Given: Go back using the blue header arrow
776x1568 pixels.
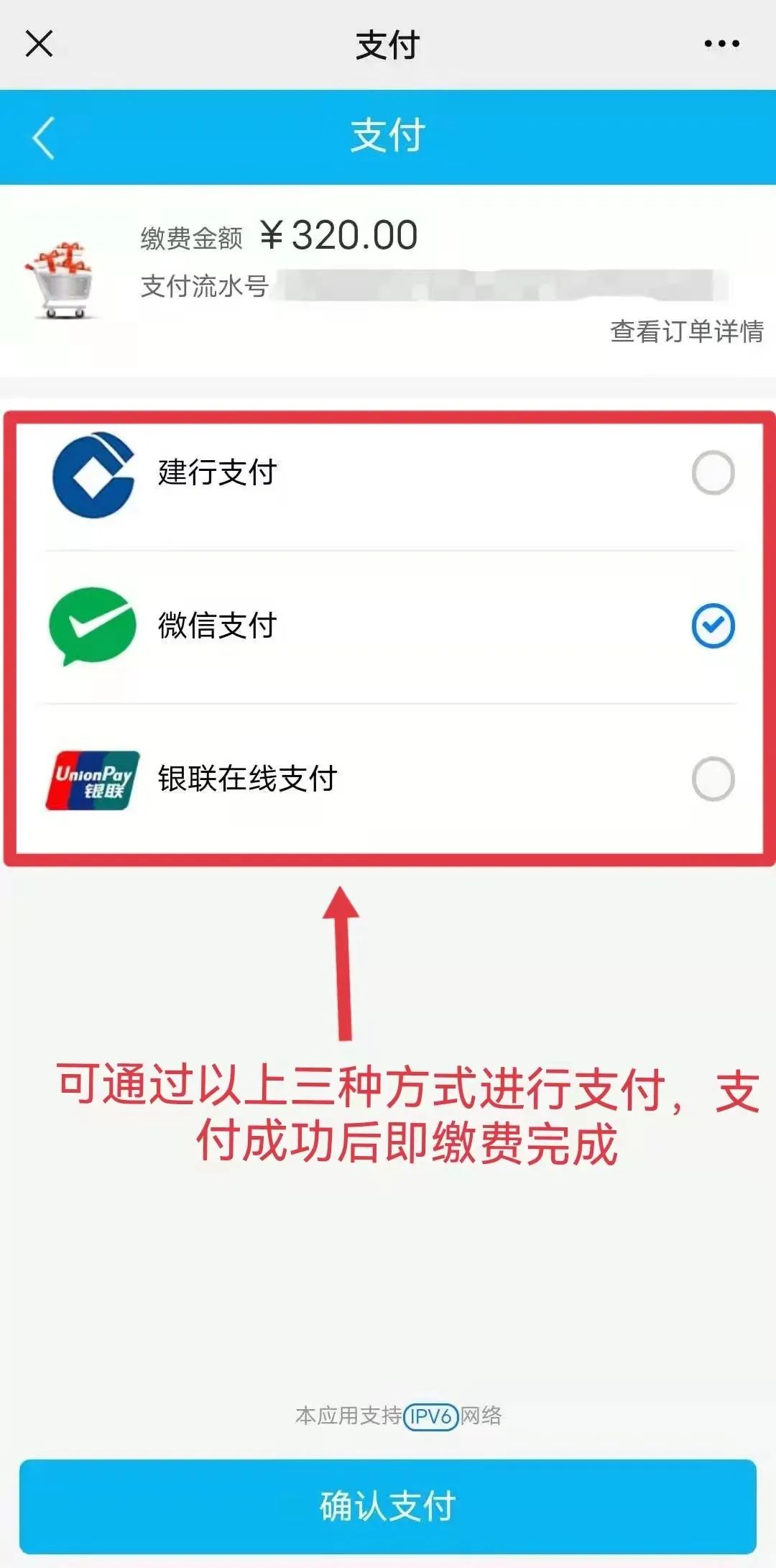Looking at the screenshot, I should tap(44, 138).
